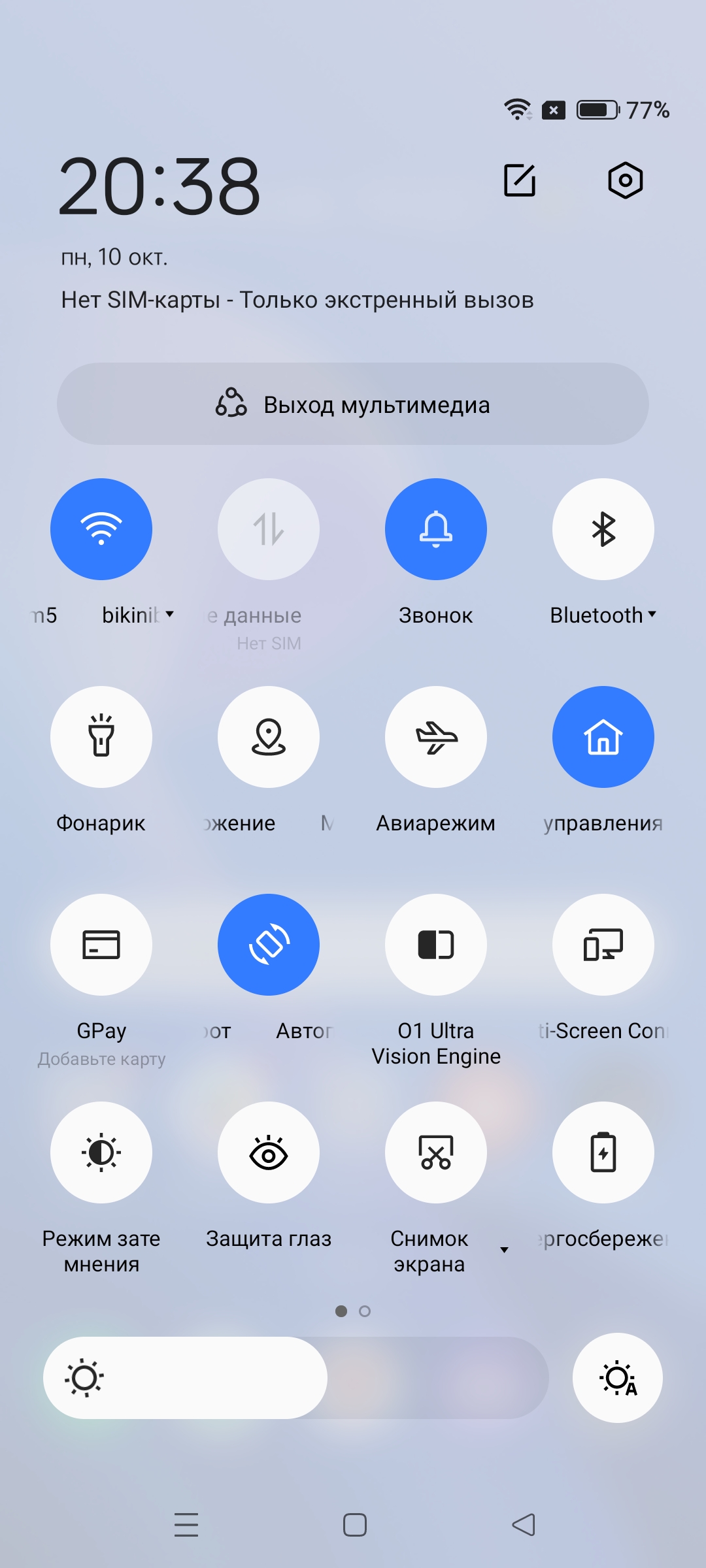Viewport: 706px width, 1568px height.
Task: Enable the battery saver tile
Action: pyautogui.click(x=603, y=1152)
